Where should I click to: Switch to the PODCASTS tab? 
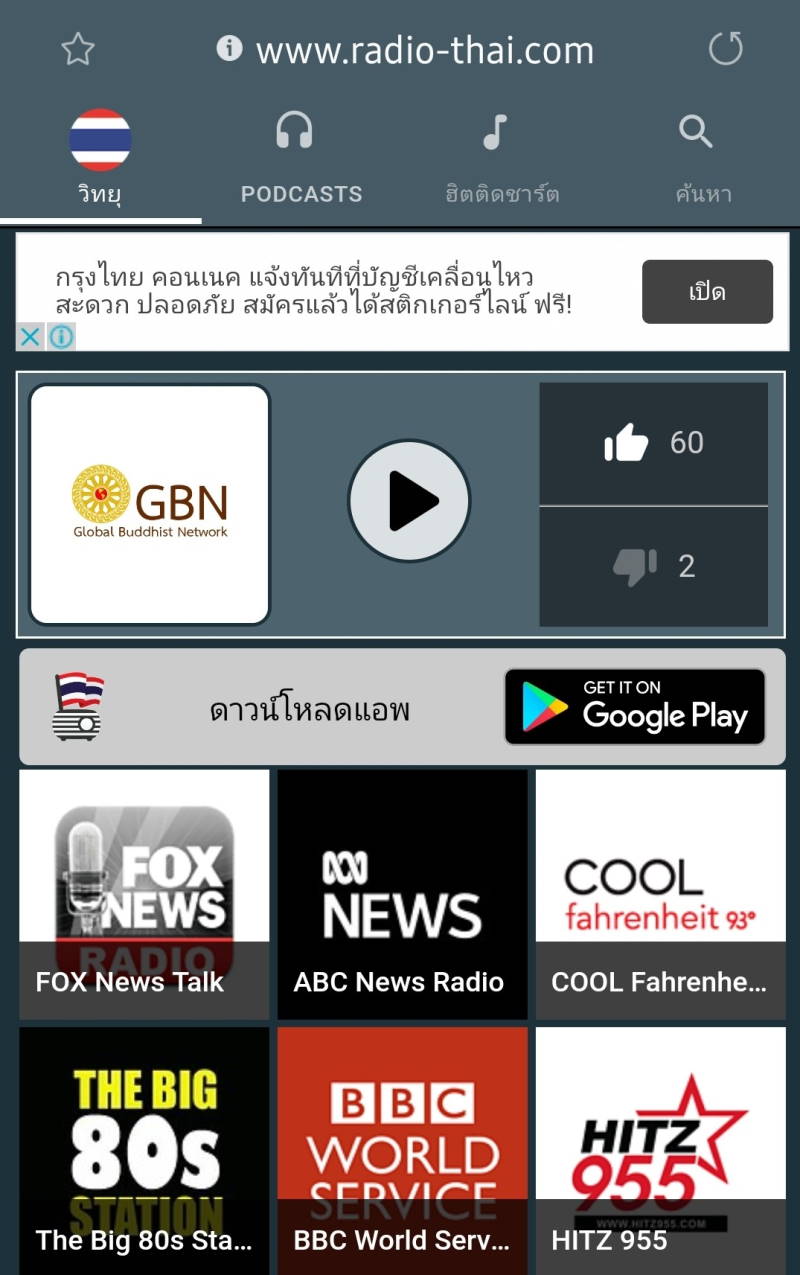point(301,160)
